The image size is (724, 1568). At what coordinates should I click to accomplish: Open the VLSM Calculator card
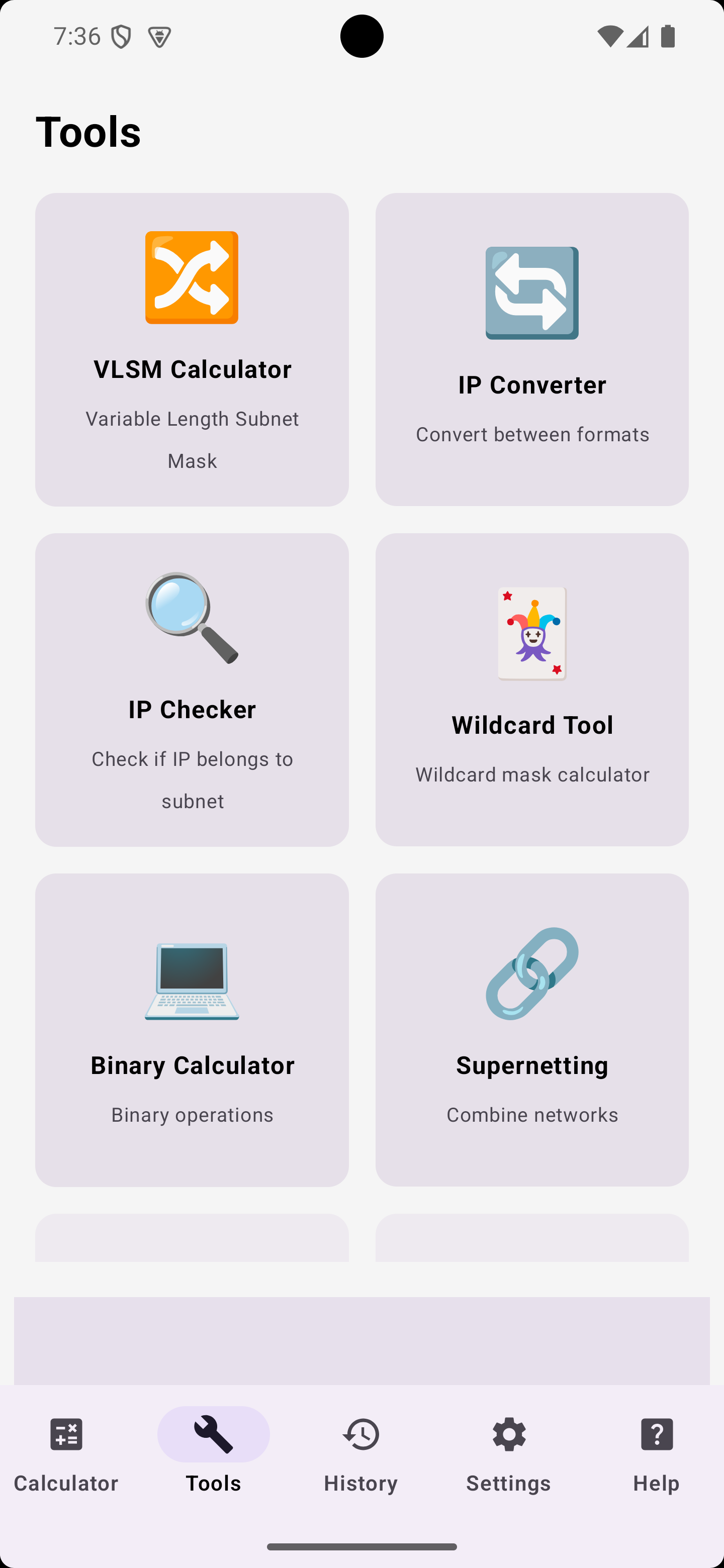[x=192, y=349]
